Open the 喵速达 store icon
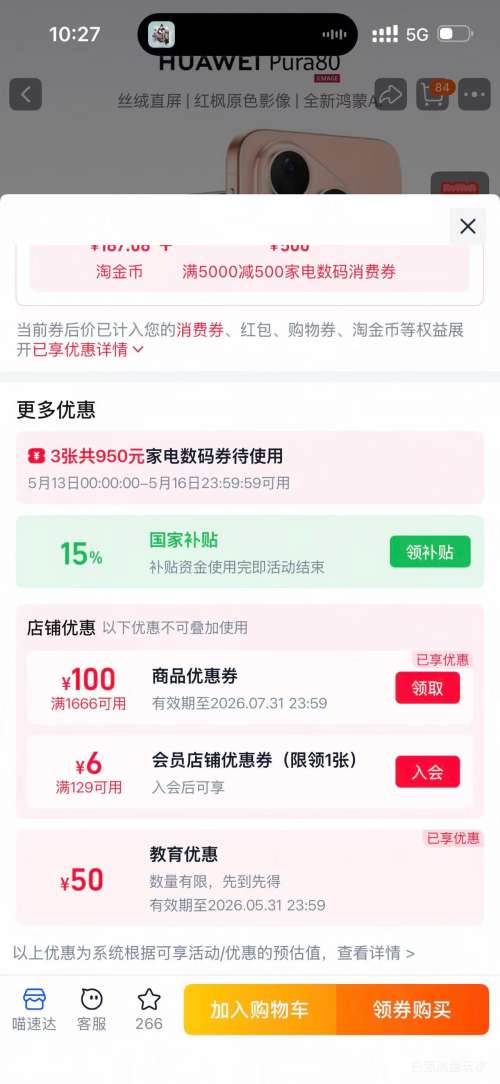 point(35,1009)
